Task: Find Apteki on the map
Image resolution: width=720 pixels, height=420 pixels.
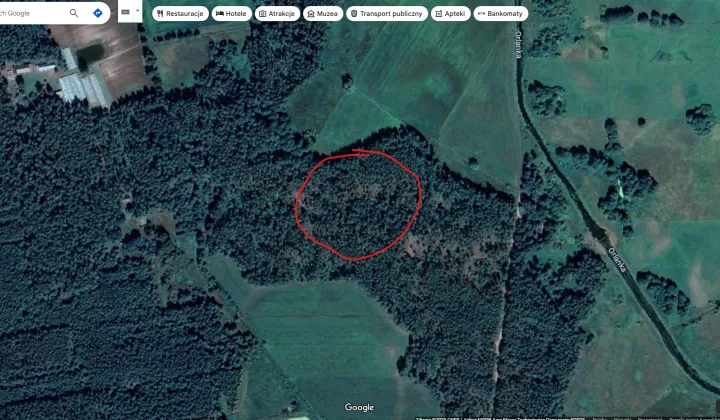Action: (x=451, y=14)
